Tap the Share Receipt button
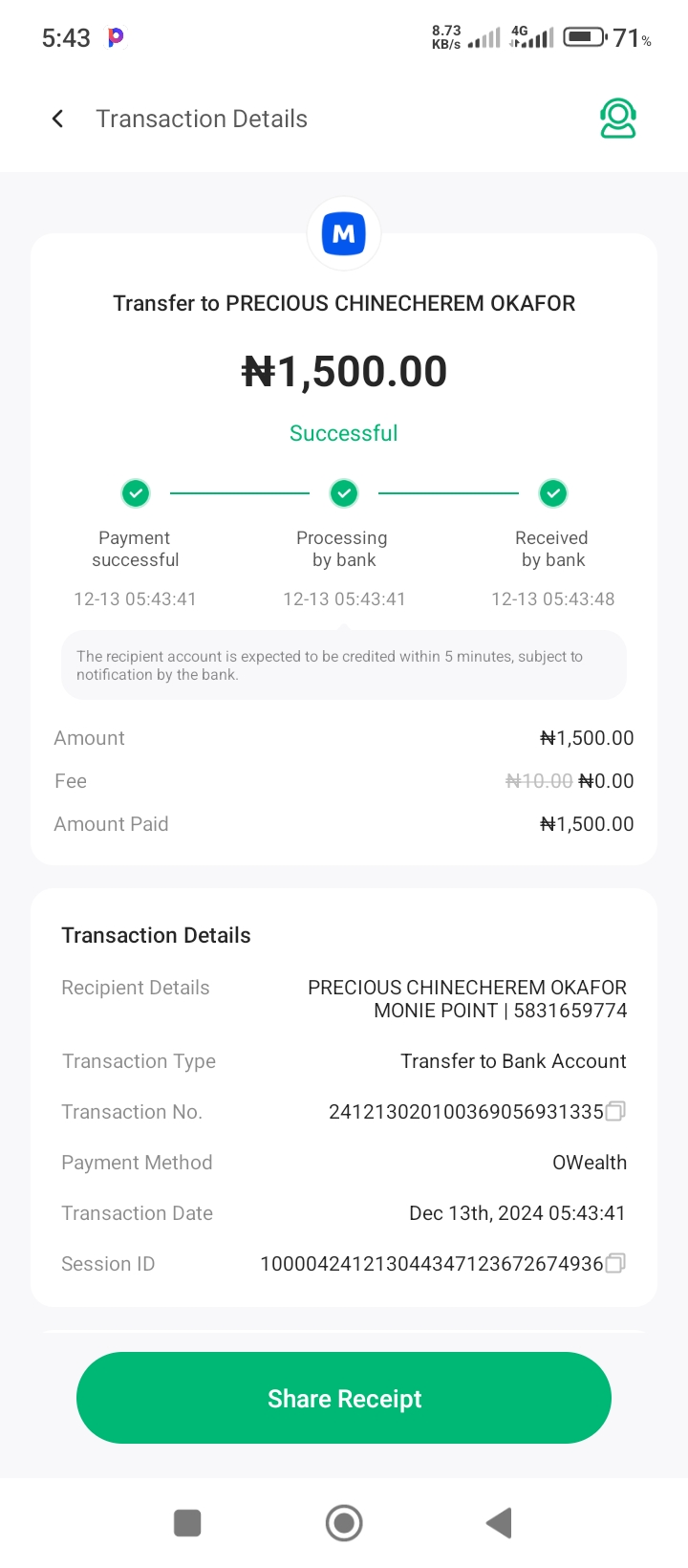 pyautogui.click(x=344, y=1398)
